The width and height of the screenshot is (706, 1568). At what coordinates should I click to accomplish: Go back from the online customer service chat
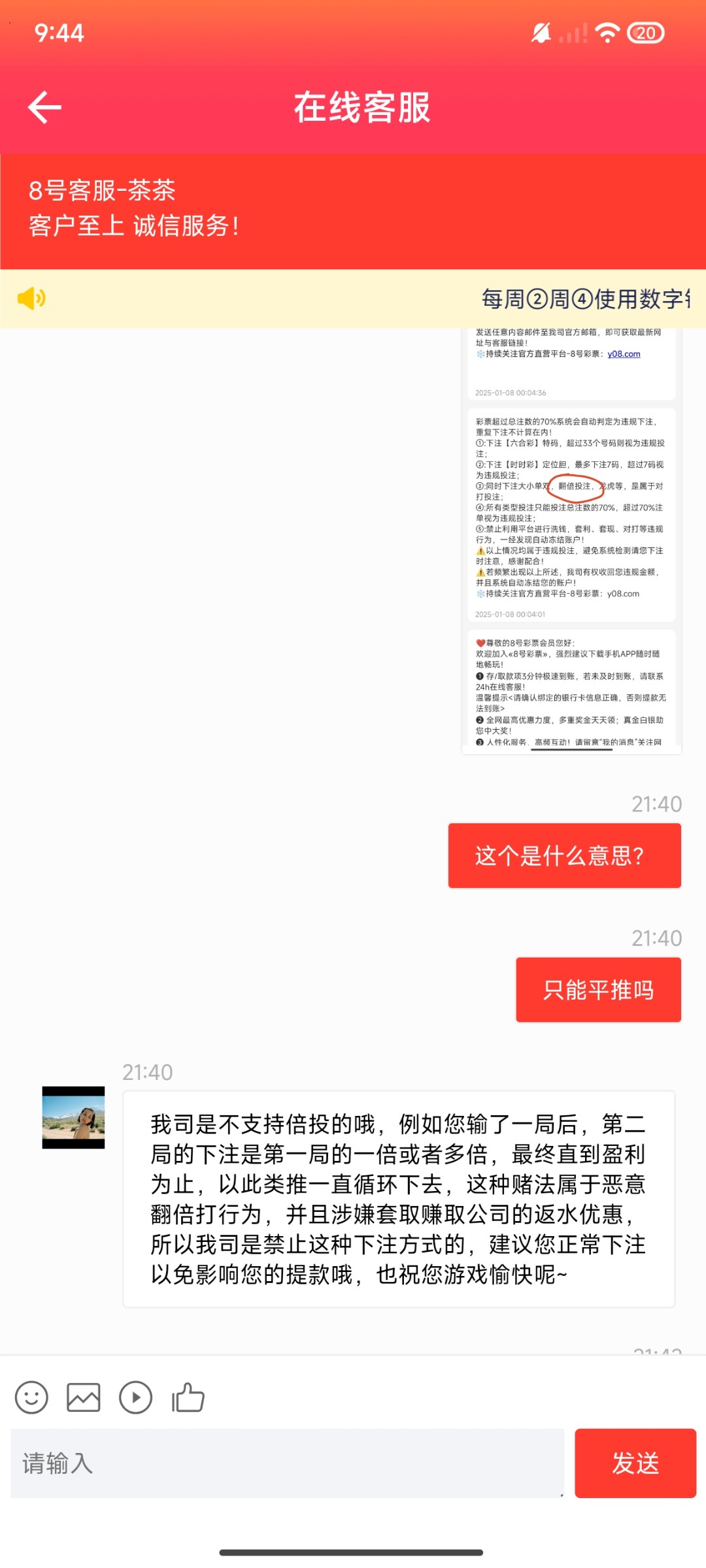[x=44, y=107]
